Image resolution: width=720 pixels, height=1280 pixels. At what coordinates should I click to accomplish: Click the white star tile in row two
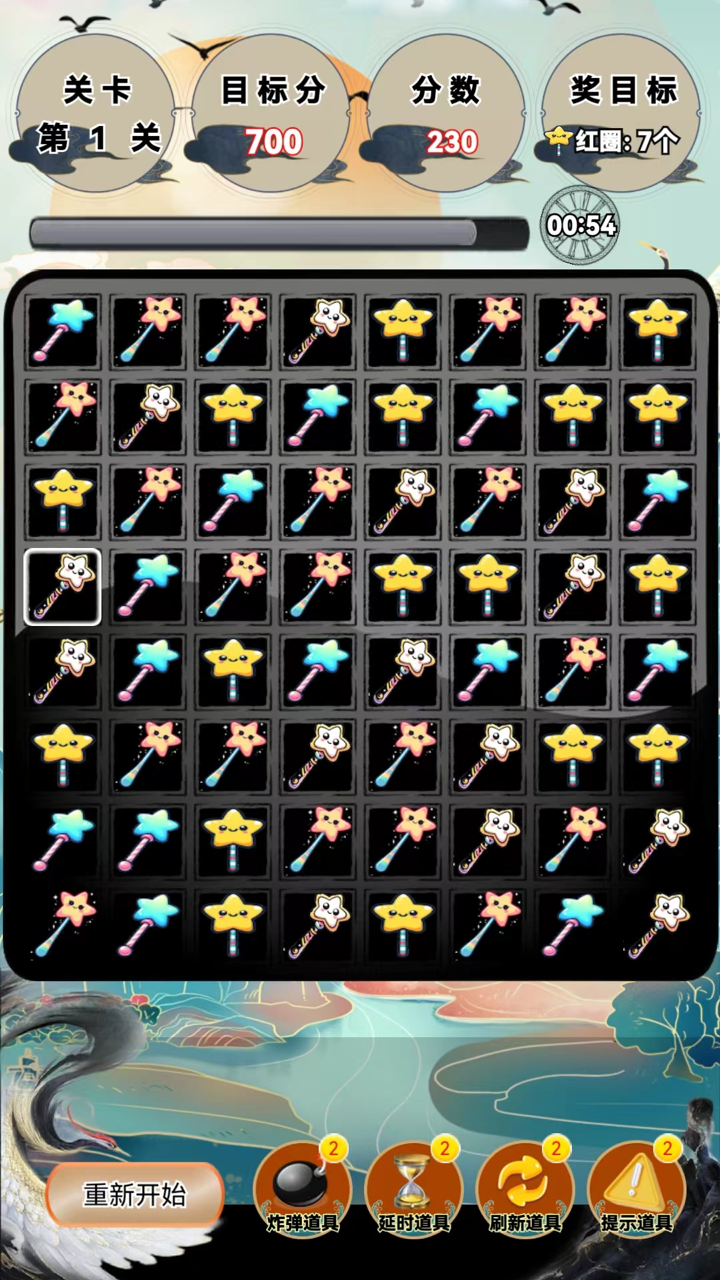coord(147,415)
